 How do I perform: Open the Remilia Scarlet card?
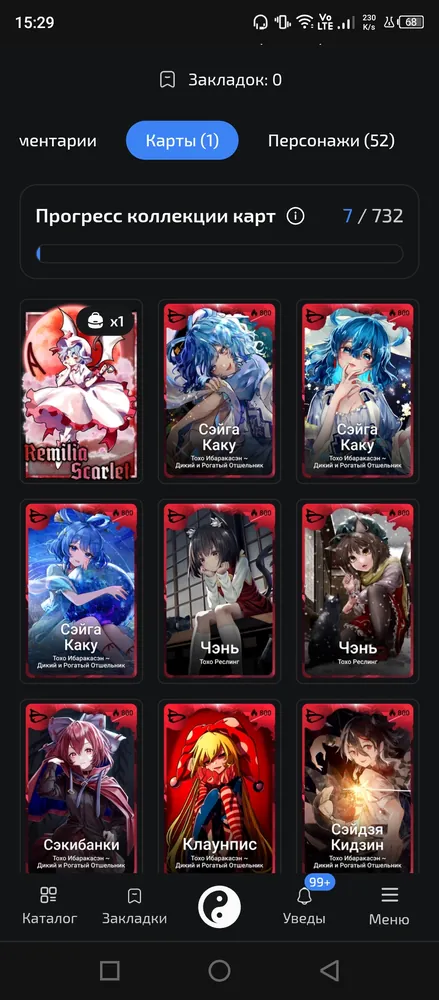(81, 392)
